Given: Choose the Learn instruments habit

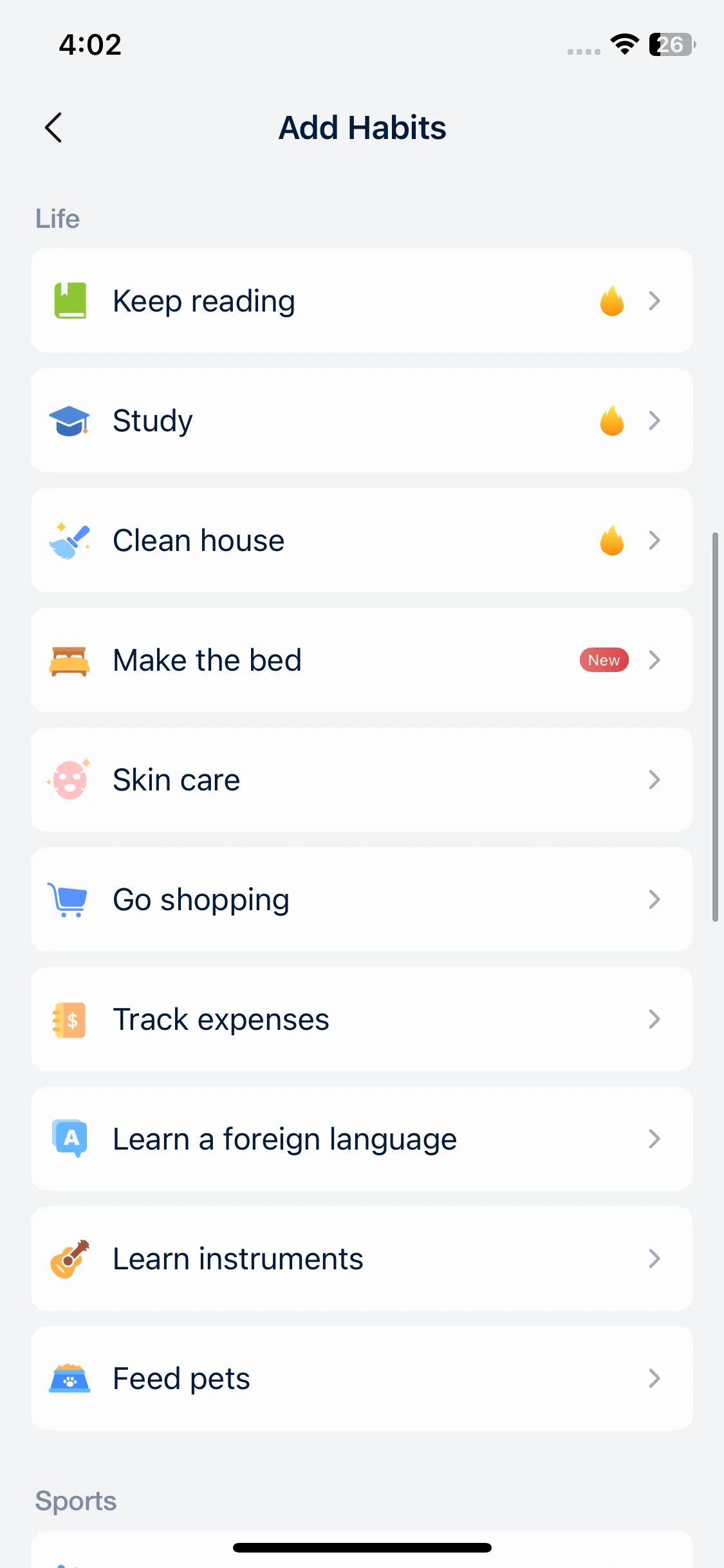Looking at the screenshot, I should pos(362,1258).
